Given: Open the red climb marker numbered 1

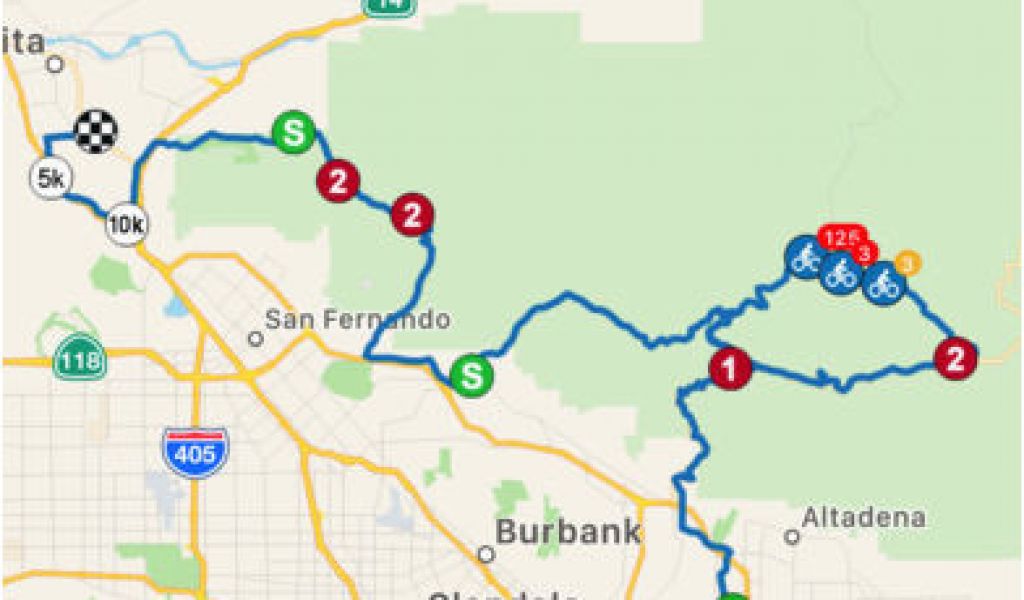Looking at the screenshot, I should pyautogui.click(x=730, y=369).
